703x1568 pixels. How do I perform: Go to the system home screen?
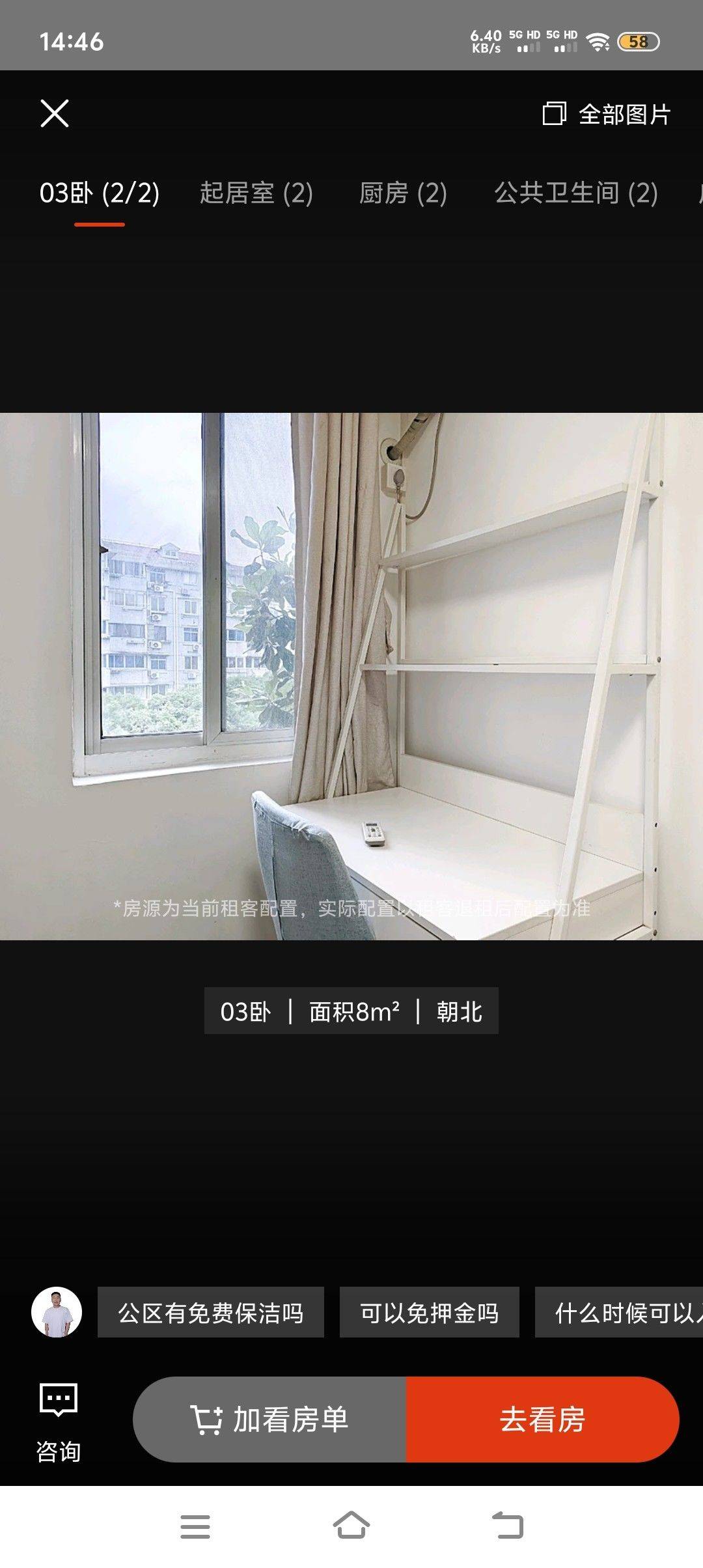click(351, 1526)
